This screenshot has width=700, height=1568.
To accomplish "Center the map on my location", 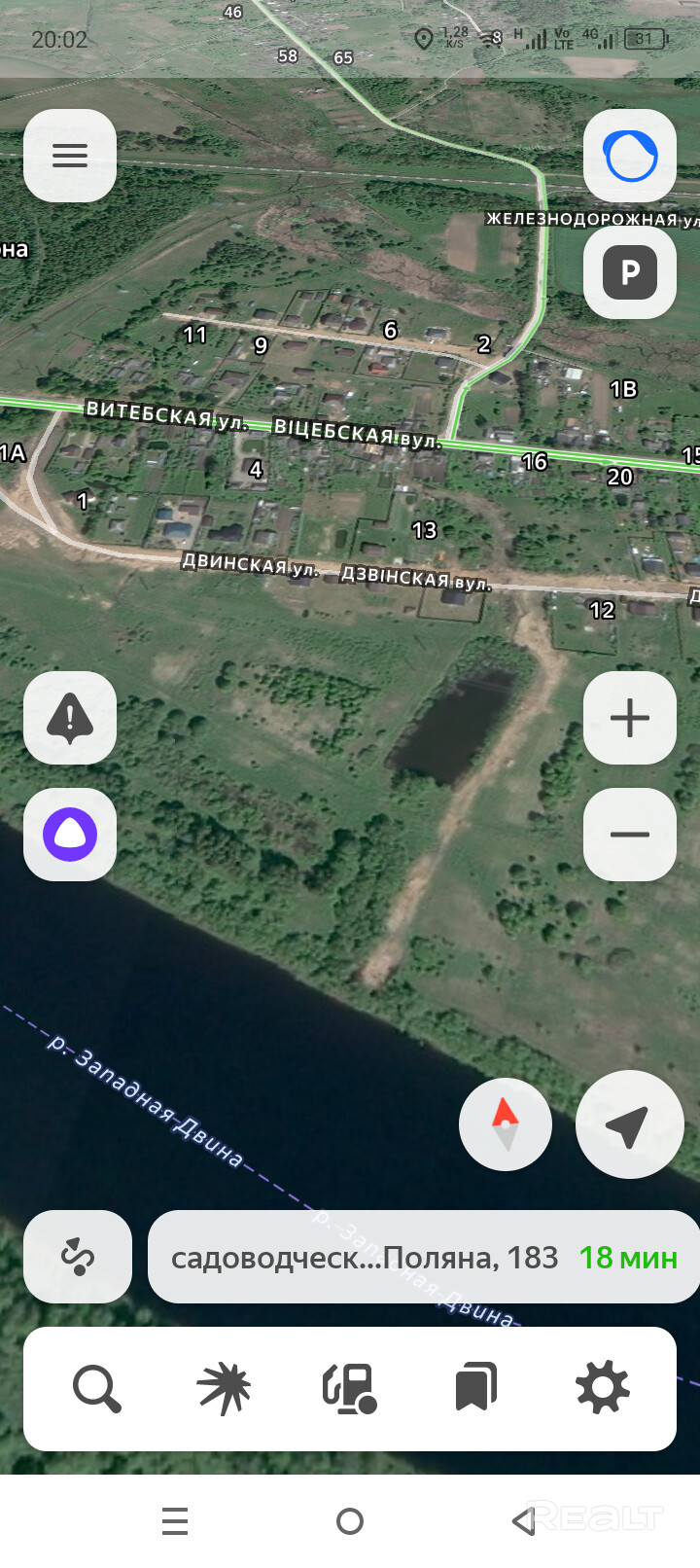I will [629, 1124].
